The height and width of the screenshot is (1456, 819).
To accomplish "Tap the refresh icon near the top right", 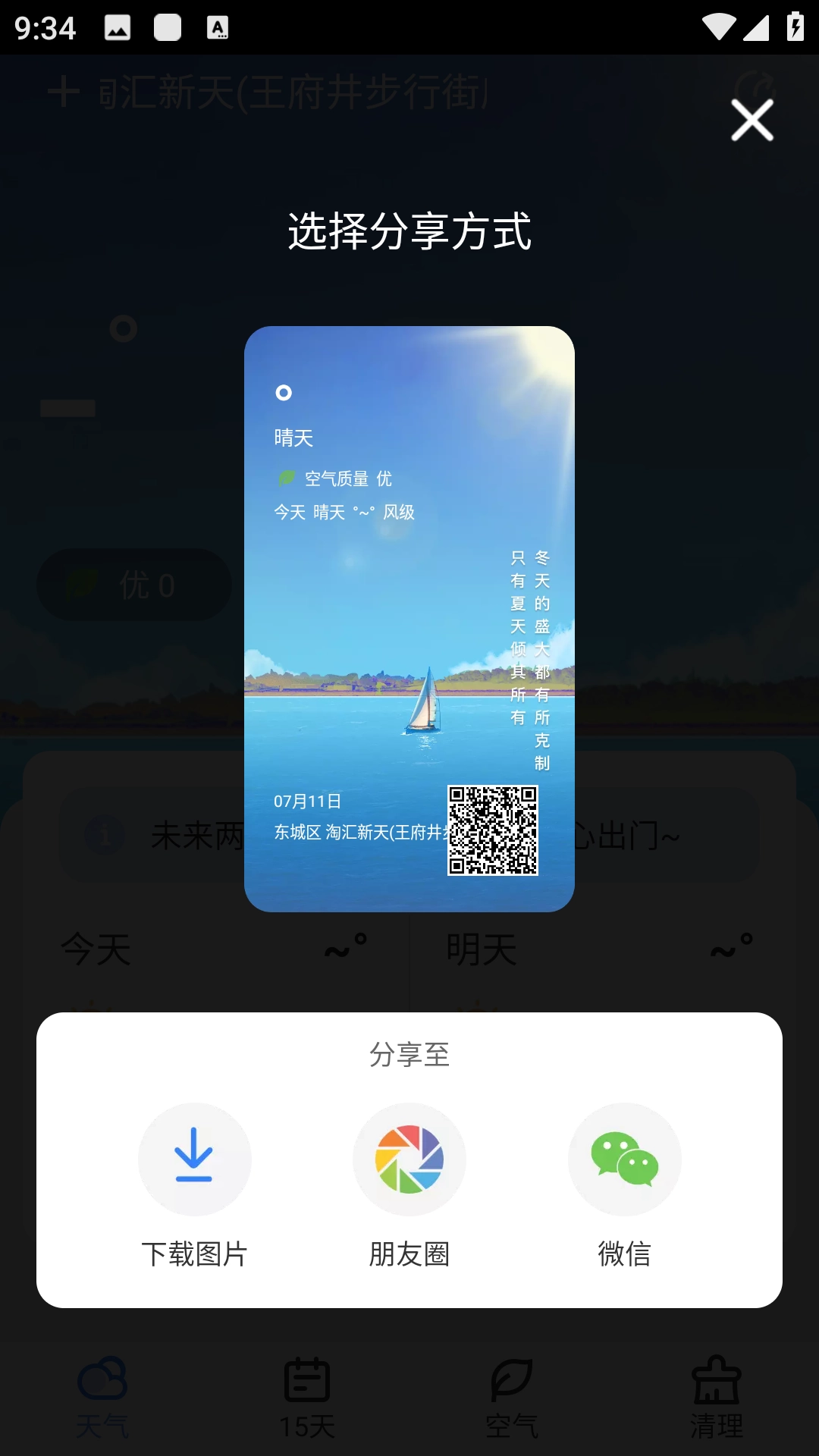I will coord(755,87).
